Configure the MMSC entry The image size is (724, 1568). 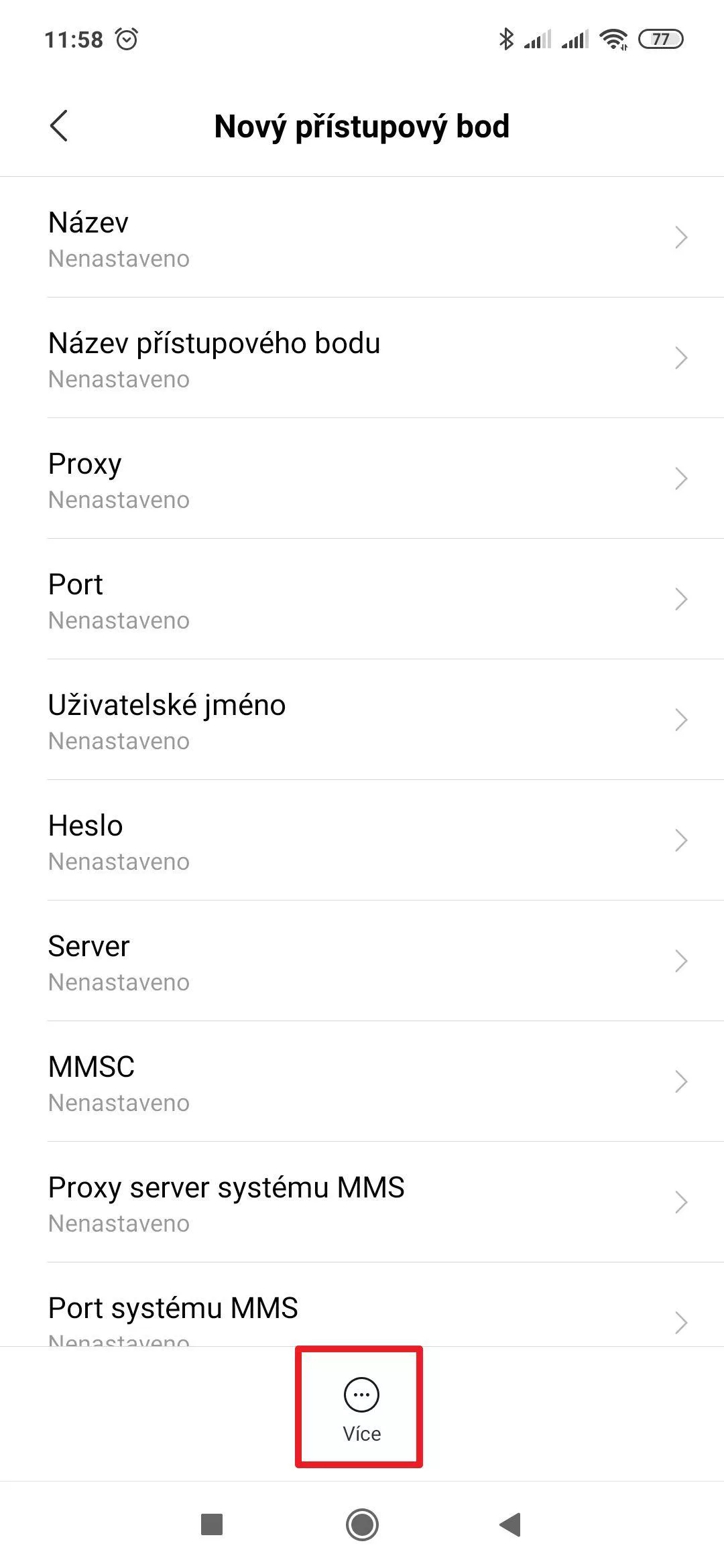(x=362, y=1082)
